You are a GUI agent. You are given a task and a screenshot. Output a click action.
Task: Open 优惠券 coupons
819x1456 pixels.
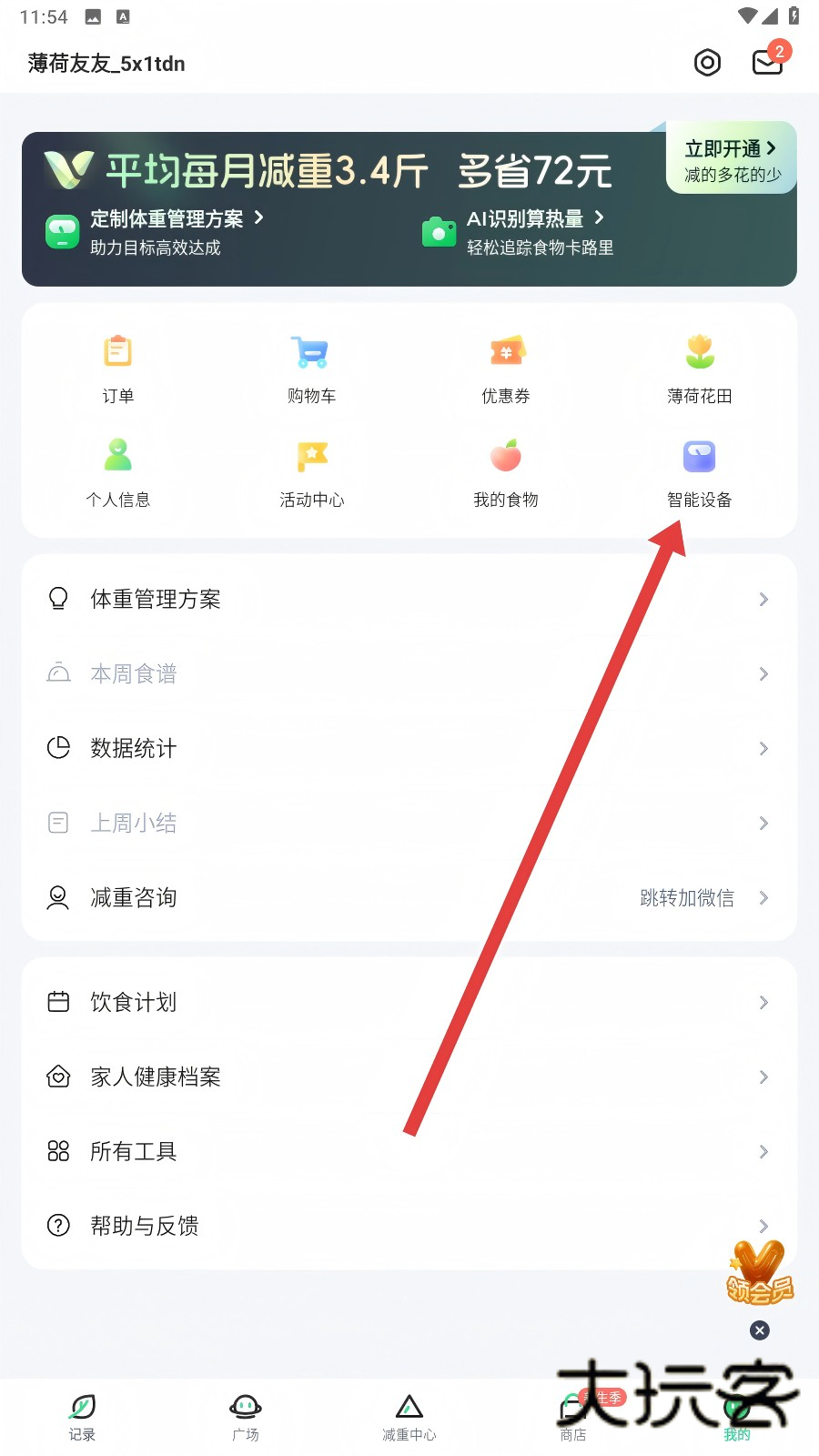506,368
